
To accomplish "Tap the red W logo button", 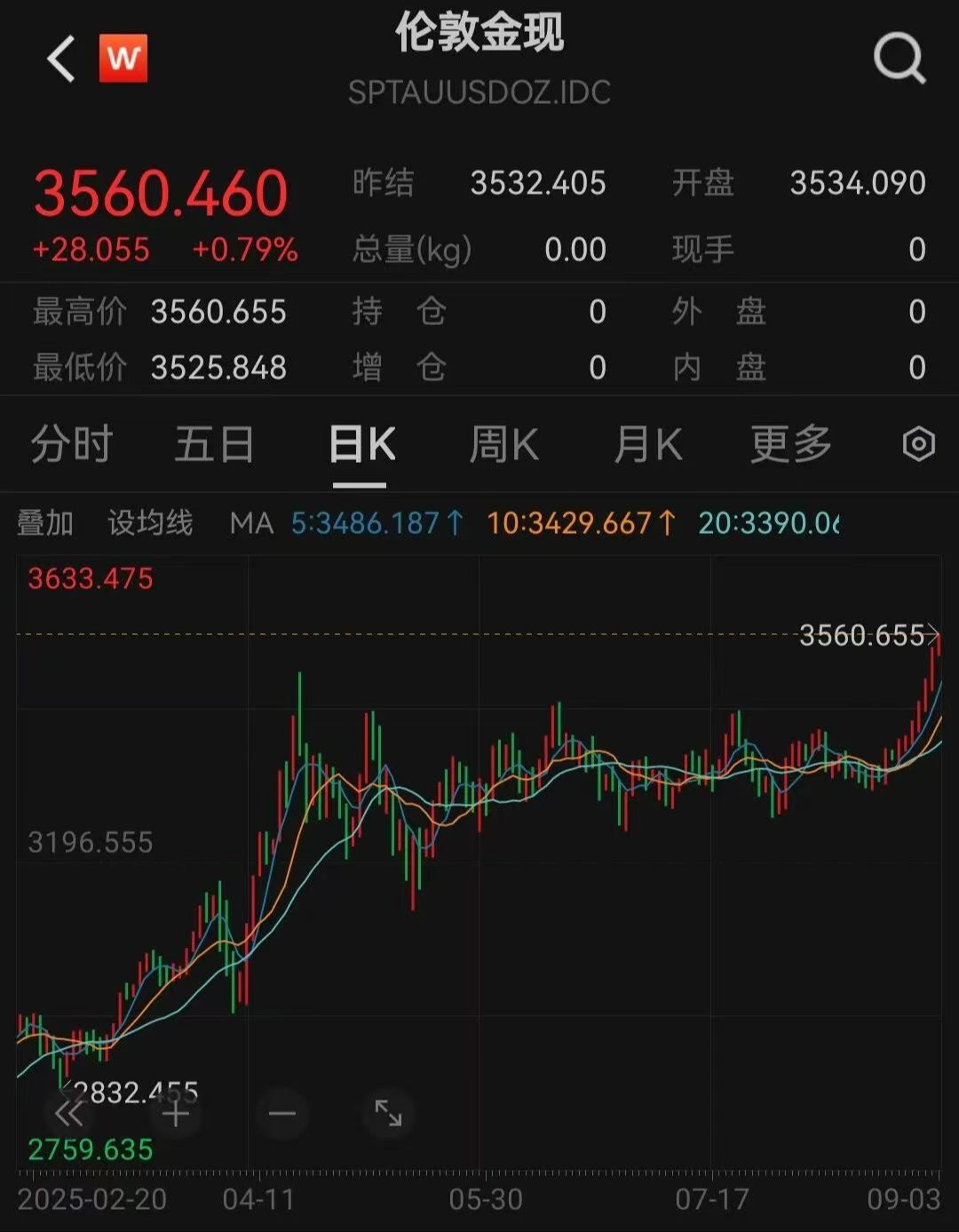I will coord(123,59).
